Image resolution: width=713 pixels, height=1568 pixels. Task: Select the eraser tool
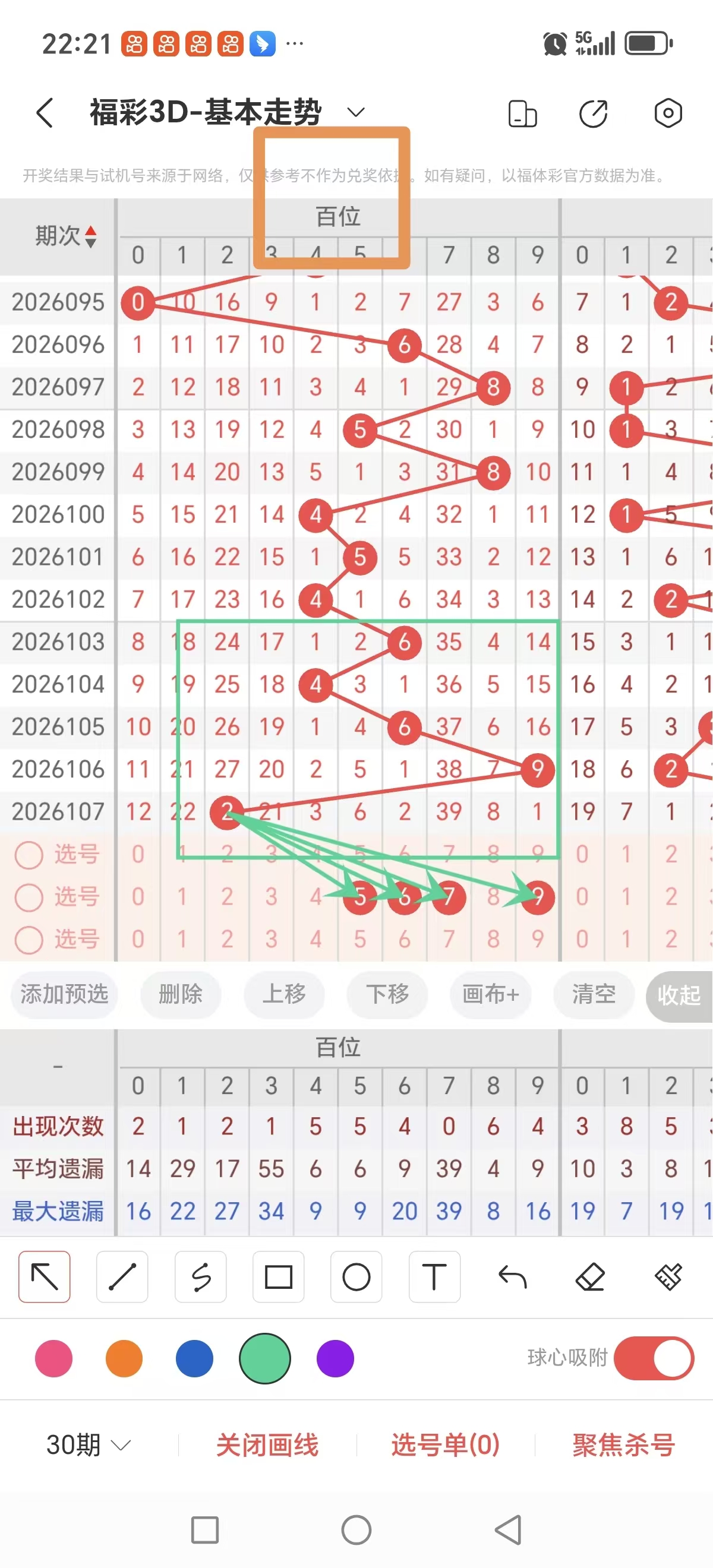pos(590,1276)
